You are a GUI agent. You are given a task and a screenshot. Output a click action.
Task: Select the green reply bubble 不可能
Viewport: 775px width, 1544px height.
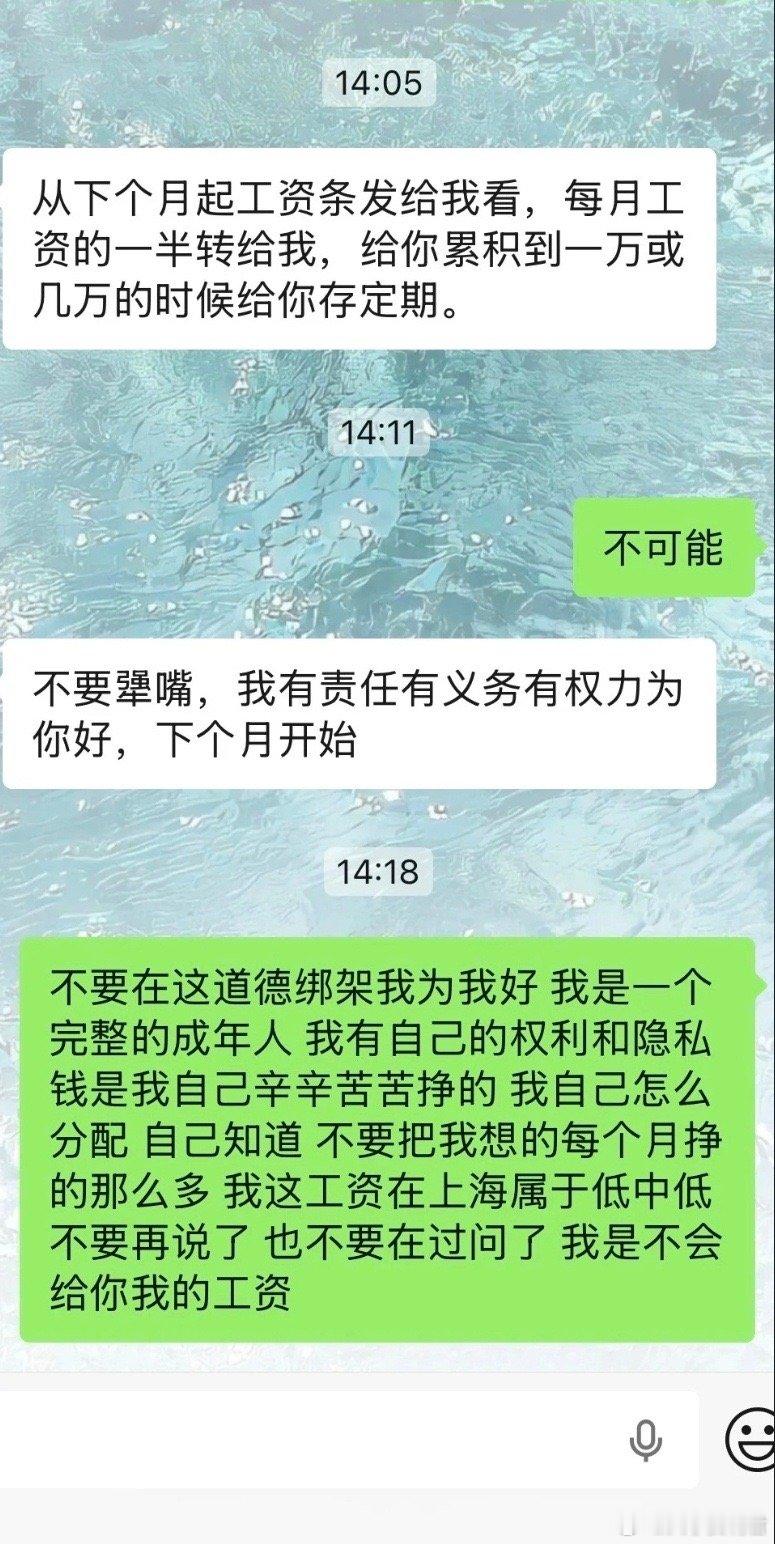(x=664, y=545)
